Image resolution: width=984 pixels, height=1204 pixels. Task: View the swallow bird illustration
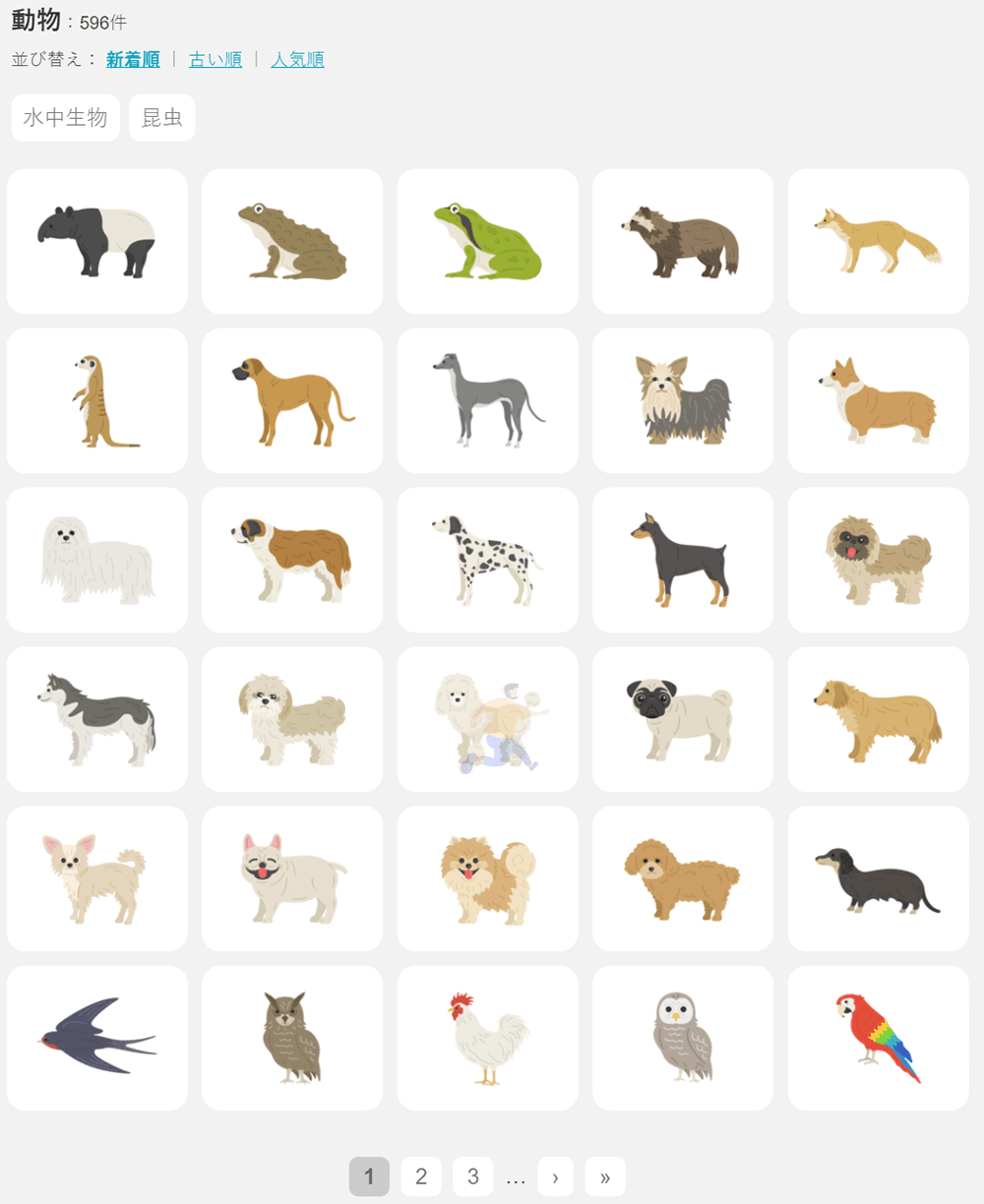coord(96,1038)
